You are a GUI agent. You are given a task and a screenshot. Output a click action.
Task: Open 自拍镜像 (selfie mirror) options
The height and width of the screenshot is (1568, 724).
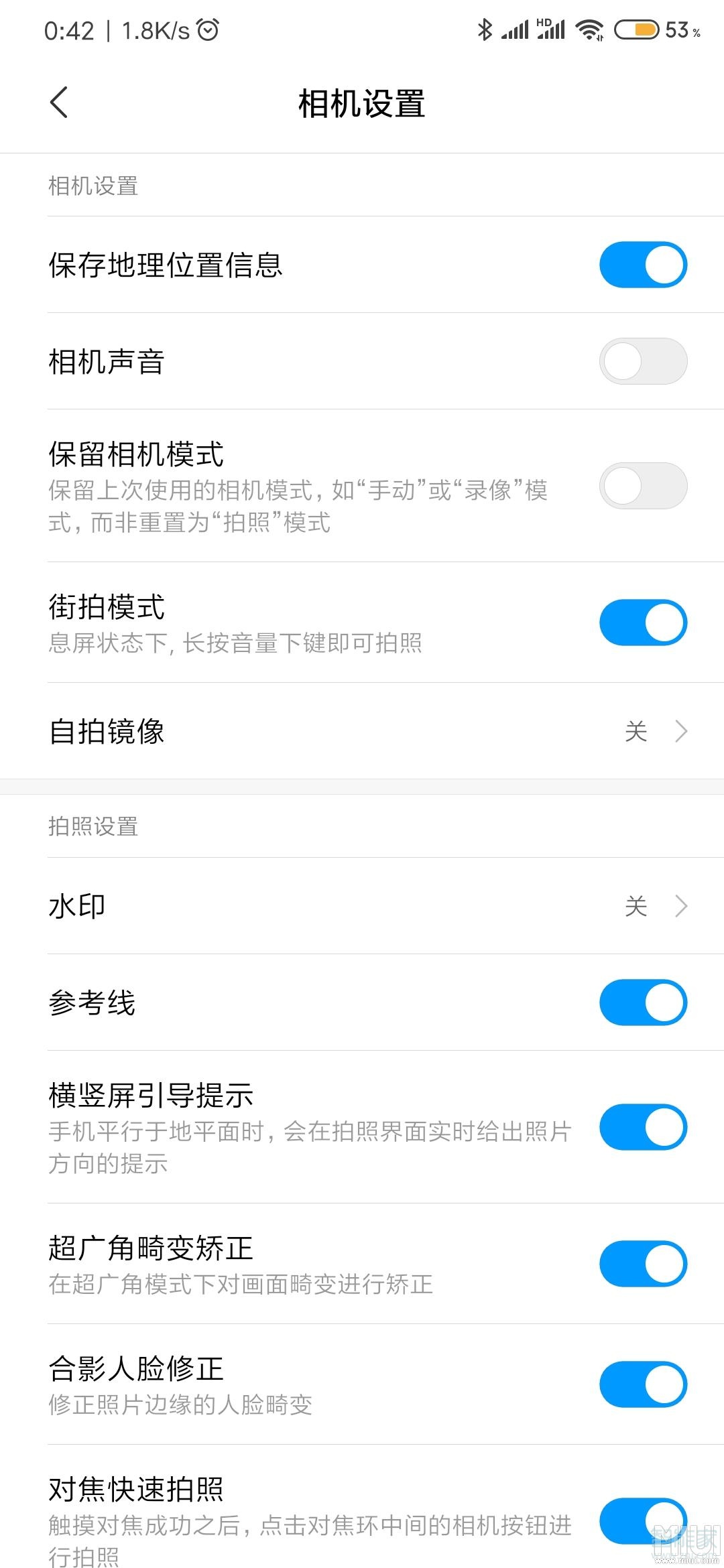(362, 731)
